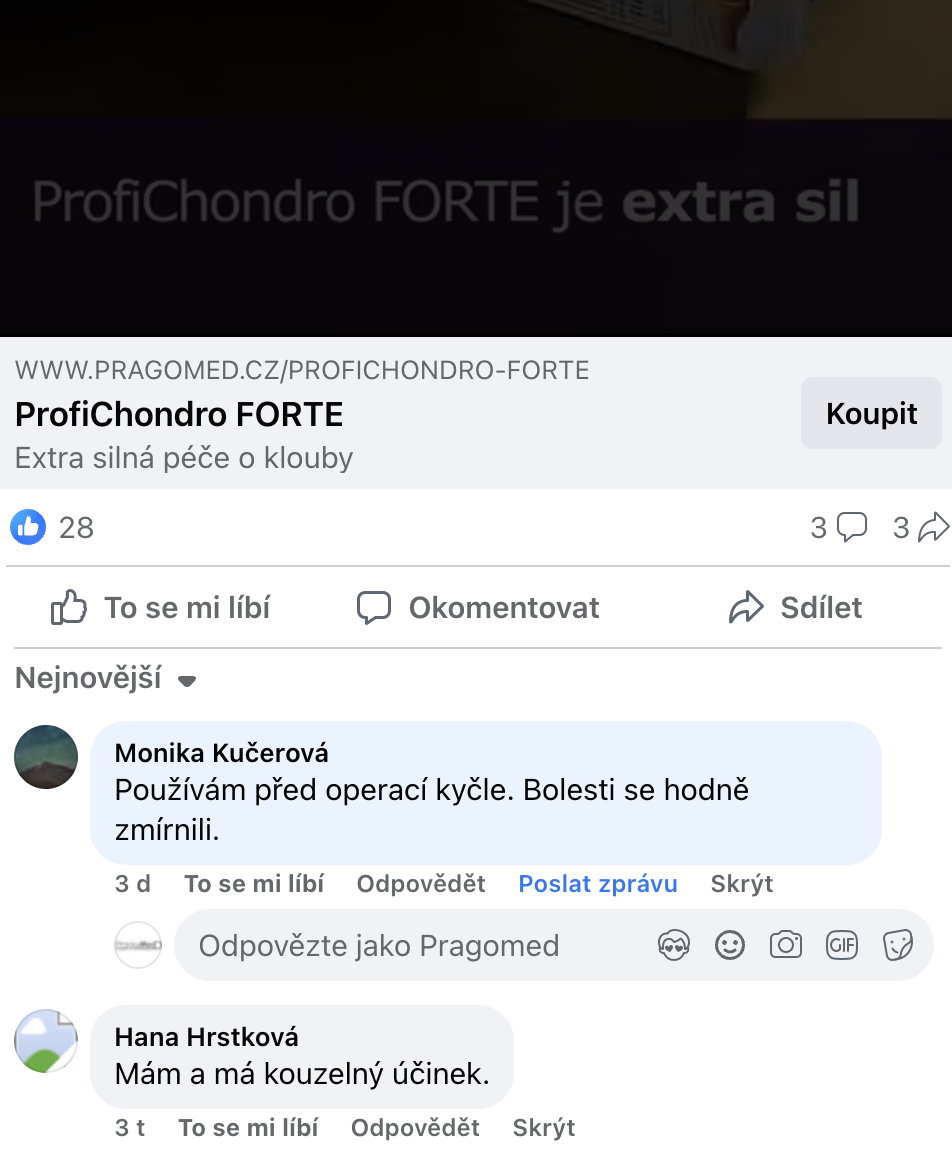Tap Okomentovat to comment on the post
952x1150 pixels.
point(478,607)
